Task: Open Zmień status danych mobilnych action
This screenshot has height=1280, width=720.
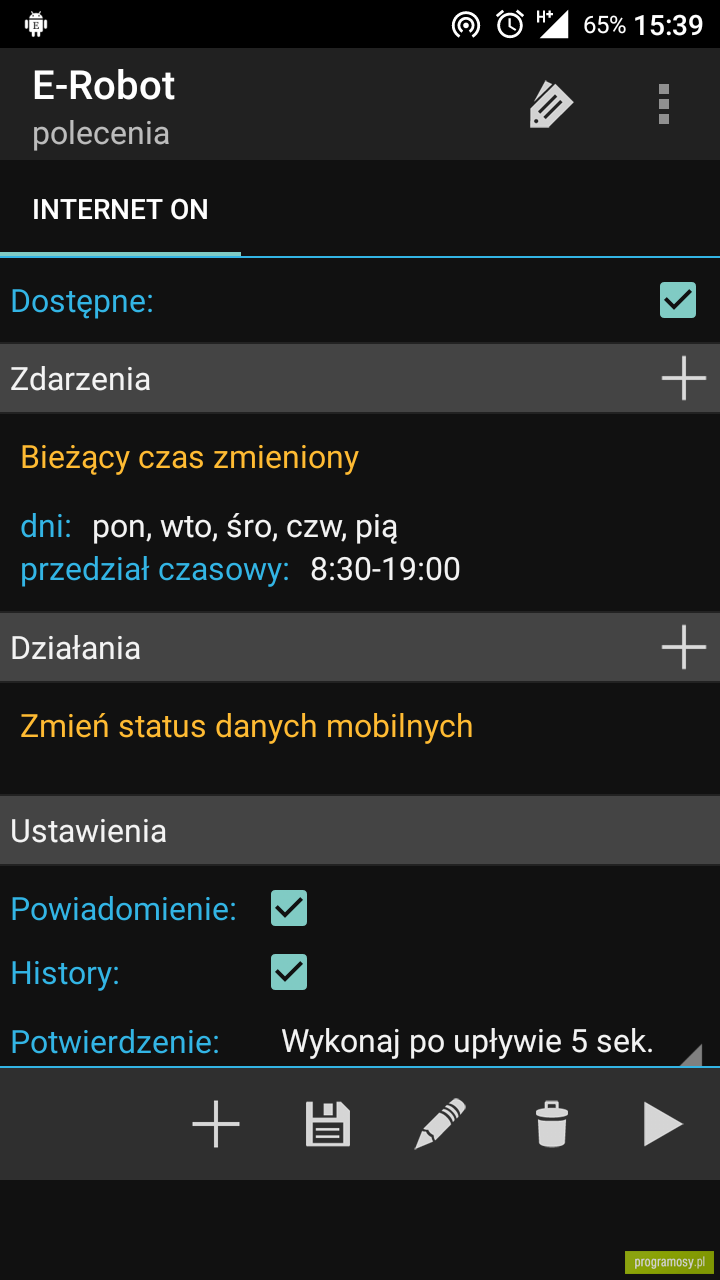Action: click(x=246, y=726)
